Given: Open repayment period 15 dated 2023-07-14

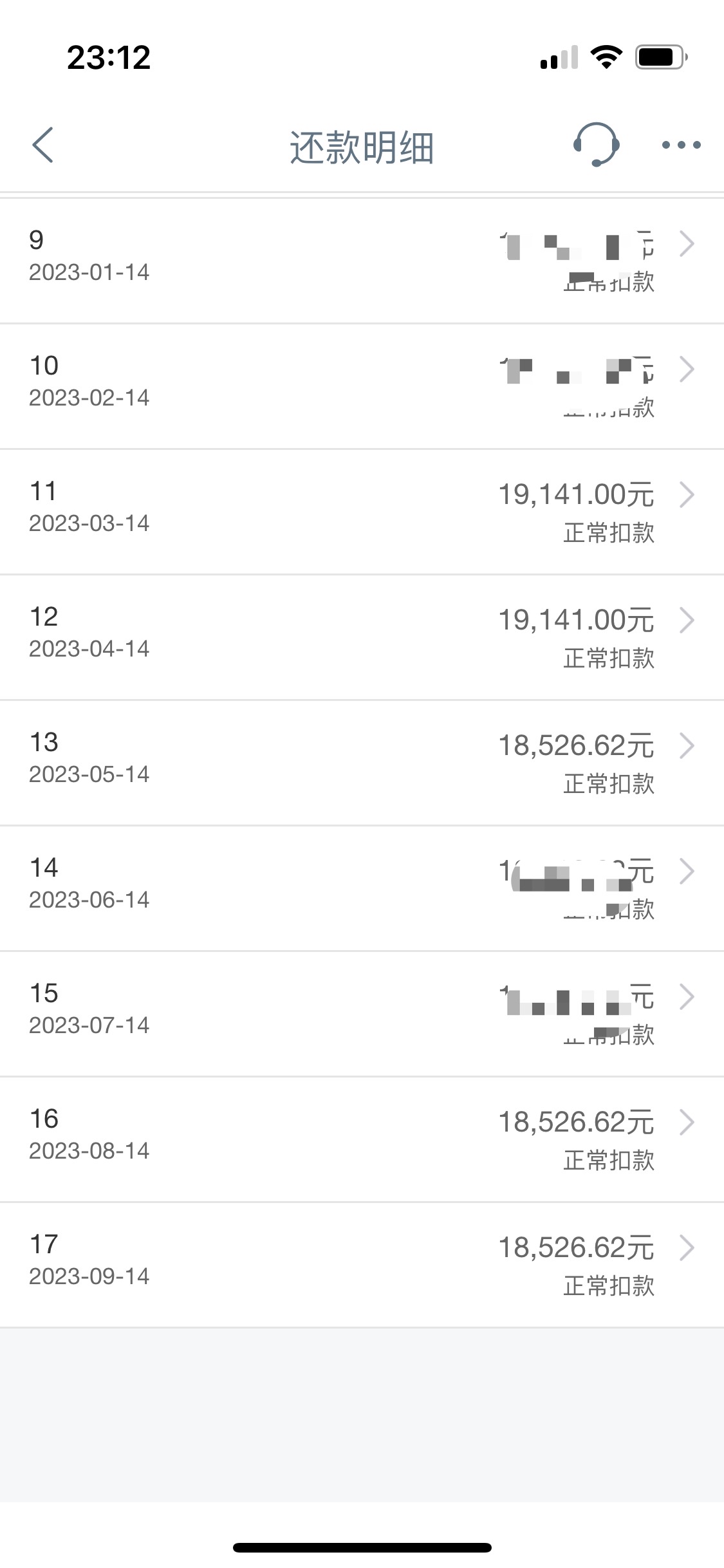Looking at the screenshot, I should (x=362, y=1013).
